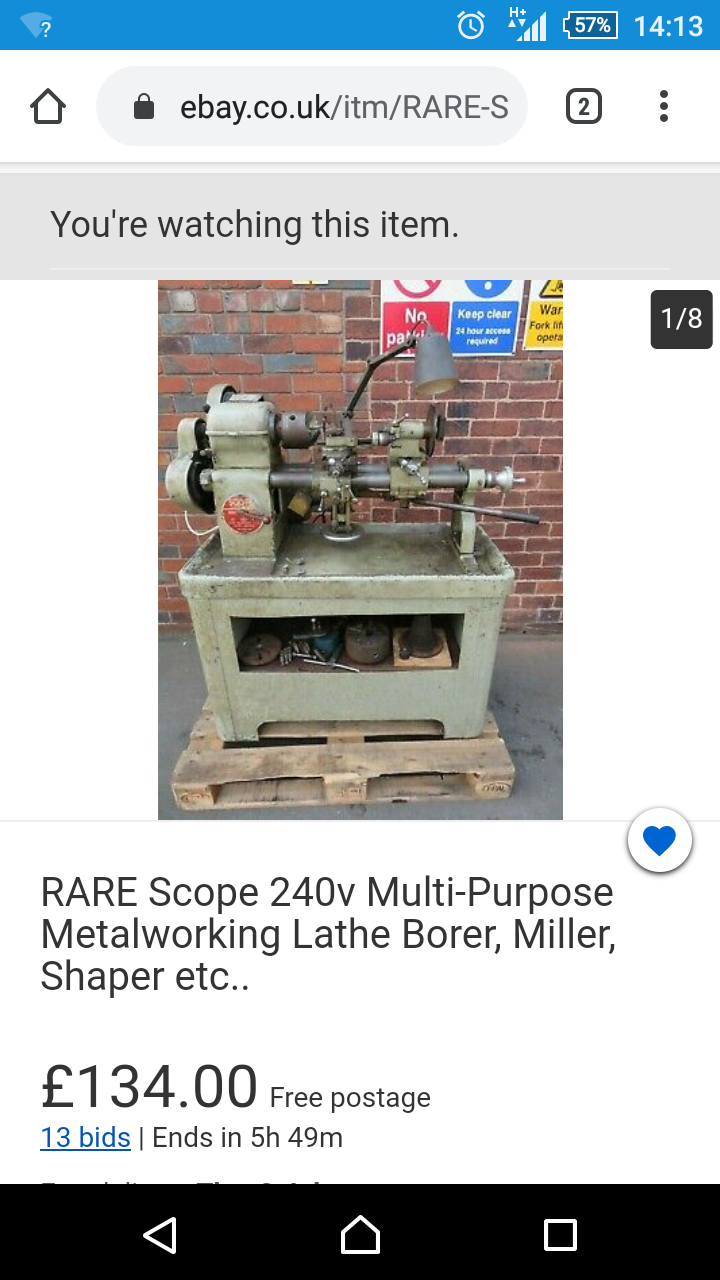Go back using the system back button
The width and height of the screenshot is (720, 1280).
(x=160, y=1235)
